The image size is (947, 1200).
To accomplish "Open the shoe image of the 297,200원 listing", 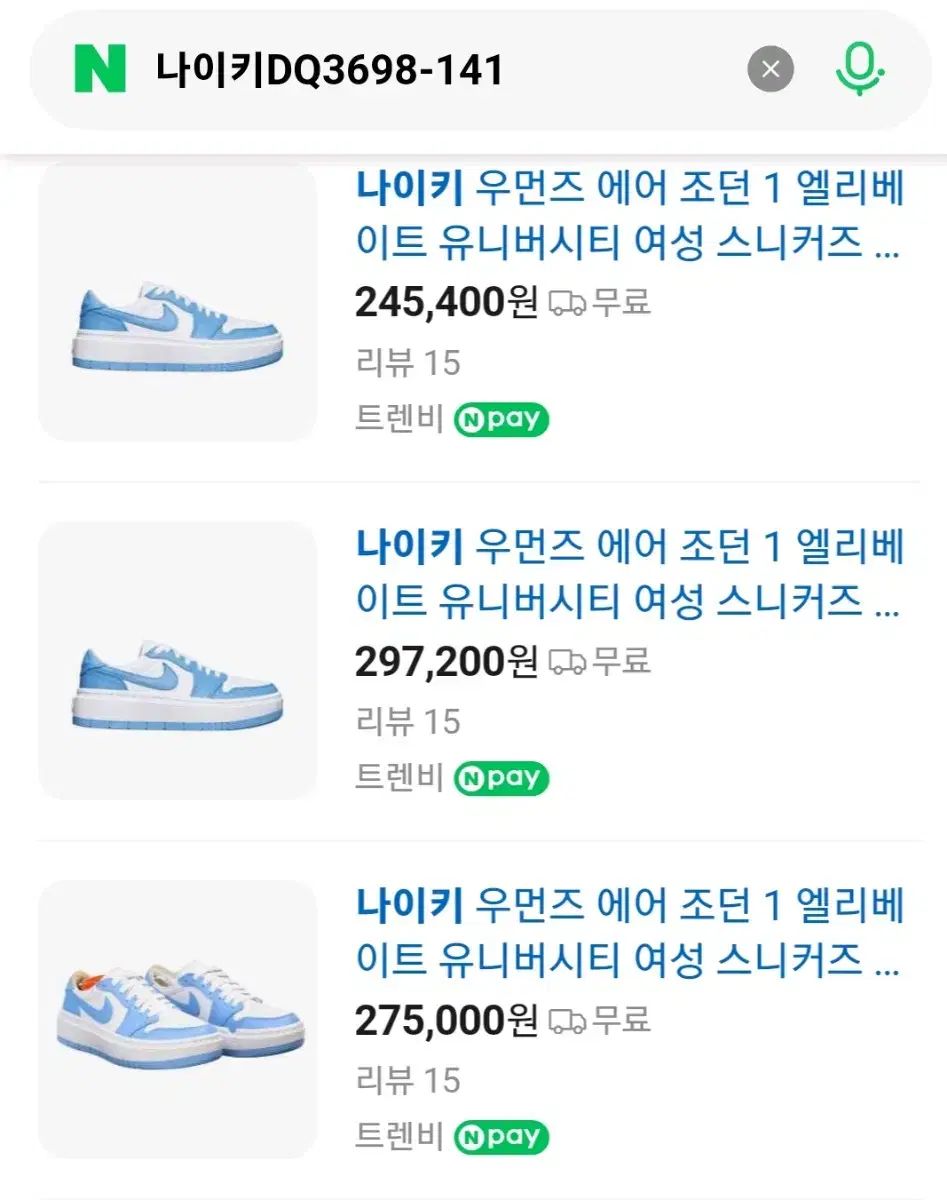I will [x=178, y=661].
